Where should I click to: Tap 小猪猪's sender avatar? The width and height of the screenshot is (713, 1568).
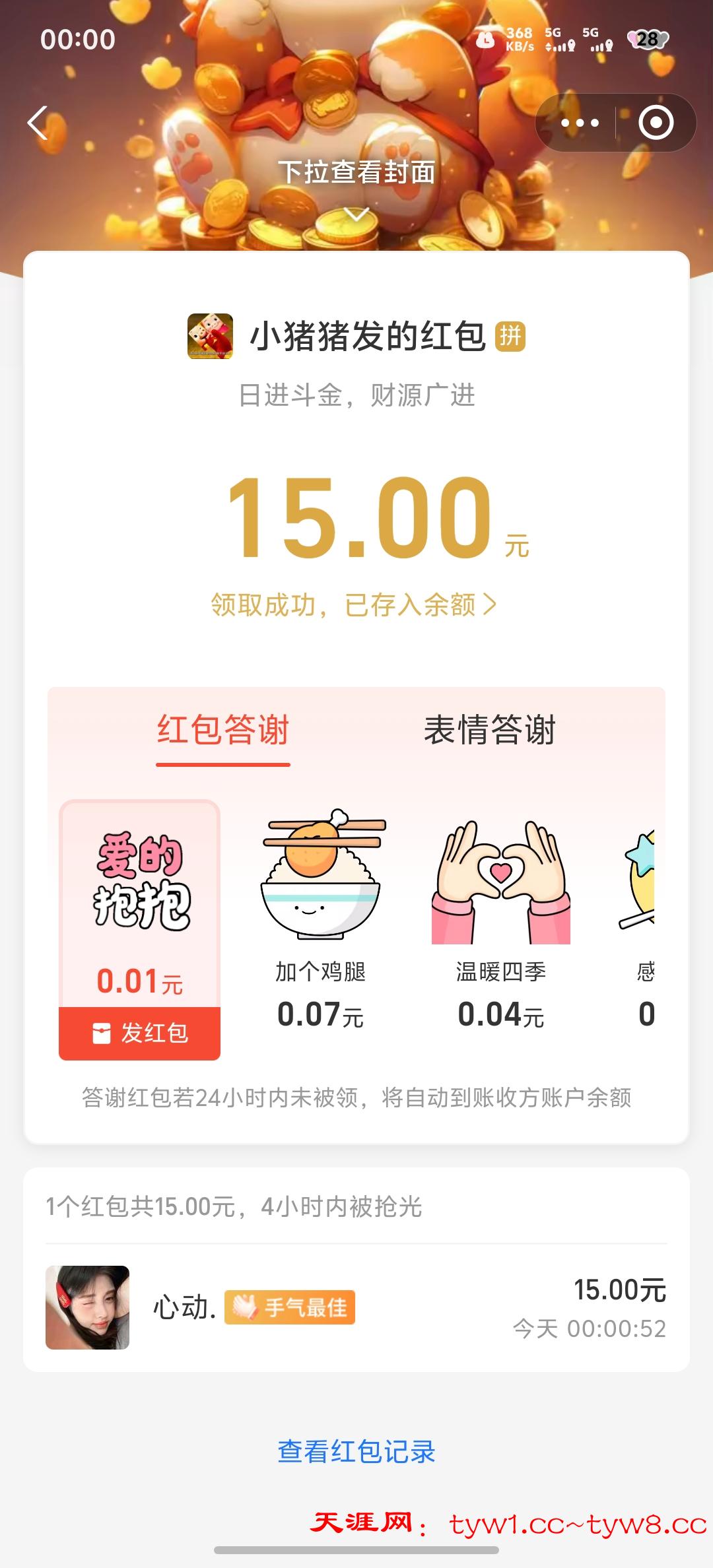point(210,337)
